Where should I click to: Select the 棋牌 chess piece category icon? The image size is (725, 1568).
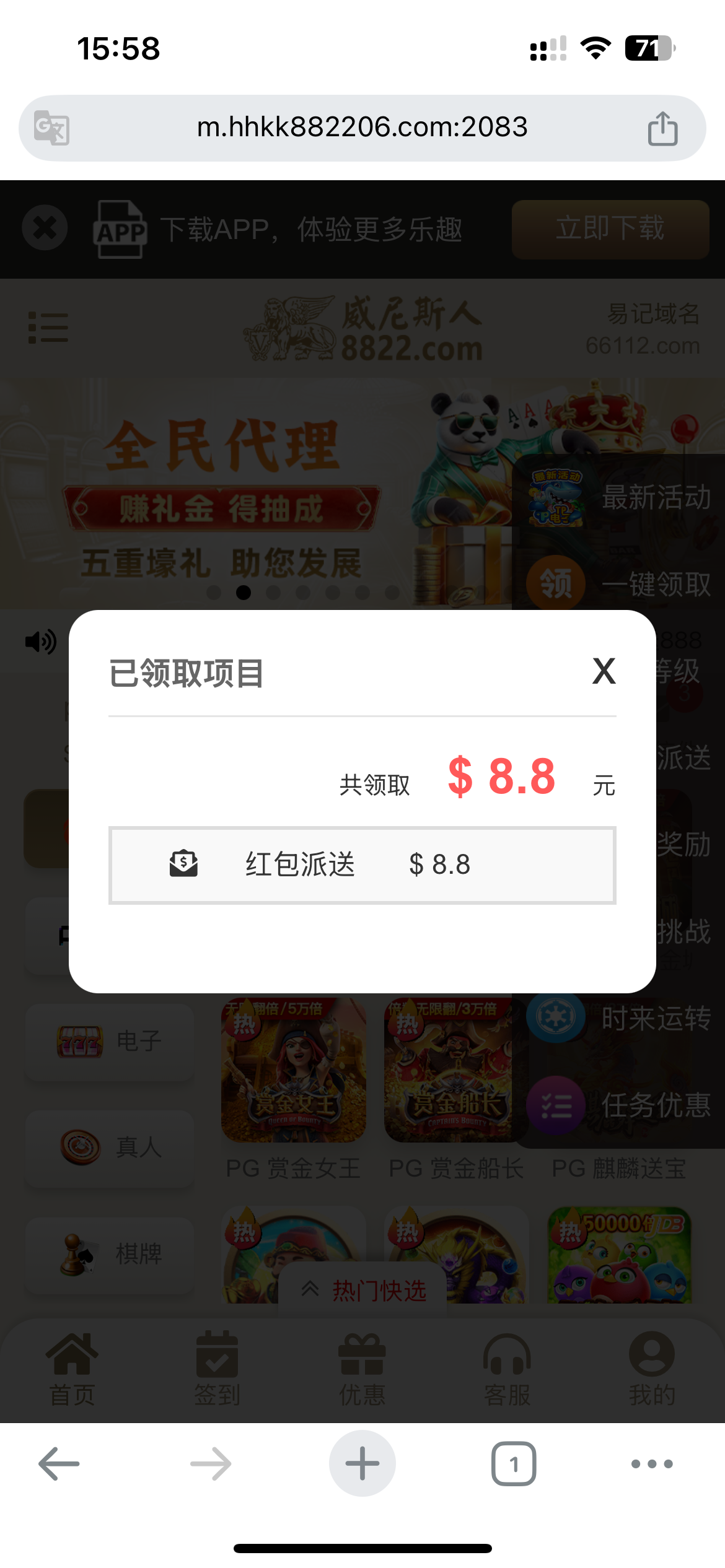(x=79, y=1254)
